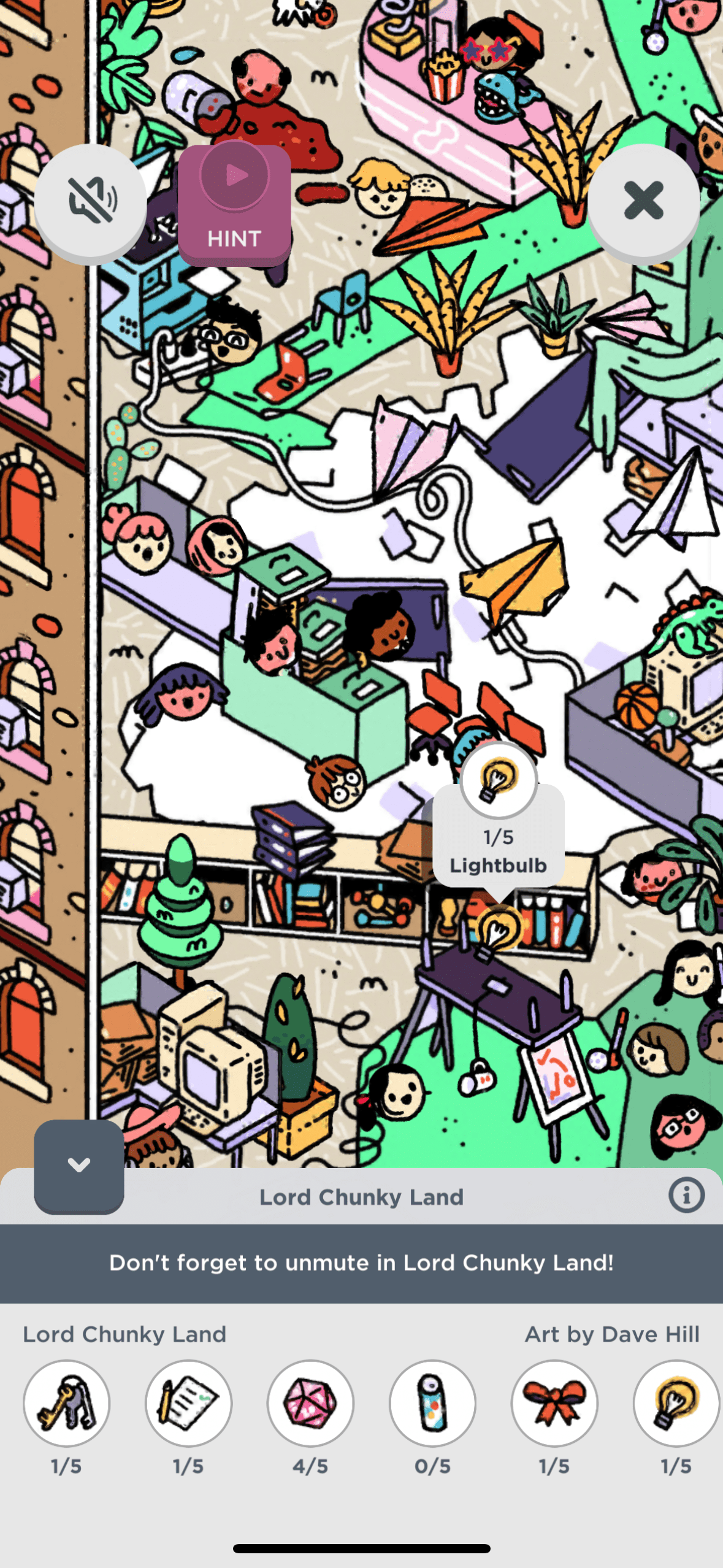The image size is (723, 1568).
Task: Select the keys item to find
Action: [66, 1402]
